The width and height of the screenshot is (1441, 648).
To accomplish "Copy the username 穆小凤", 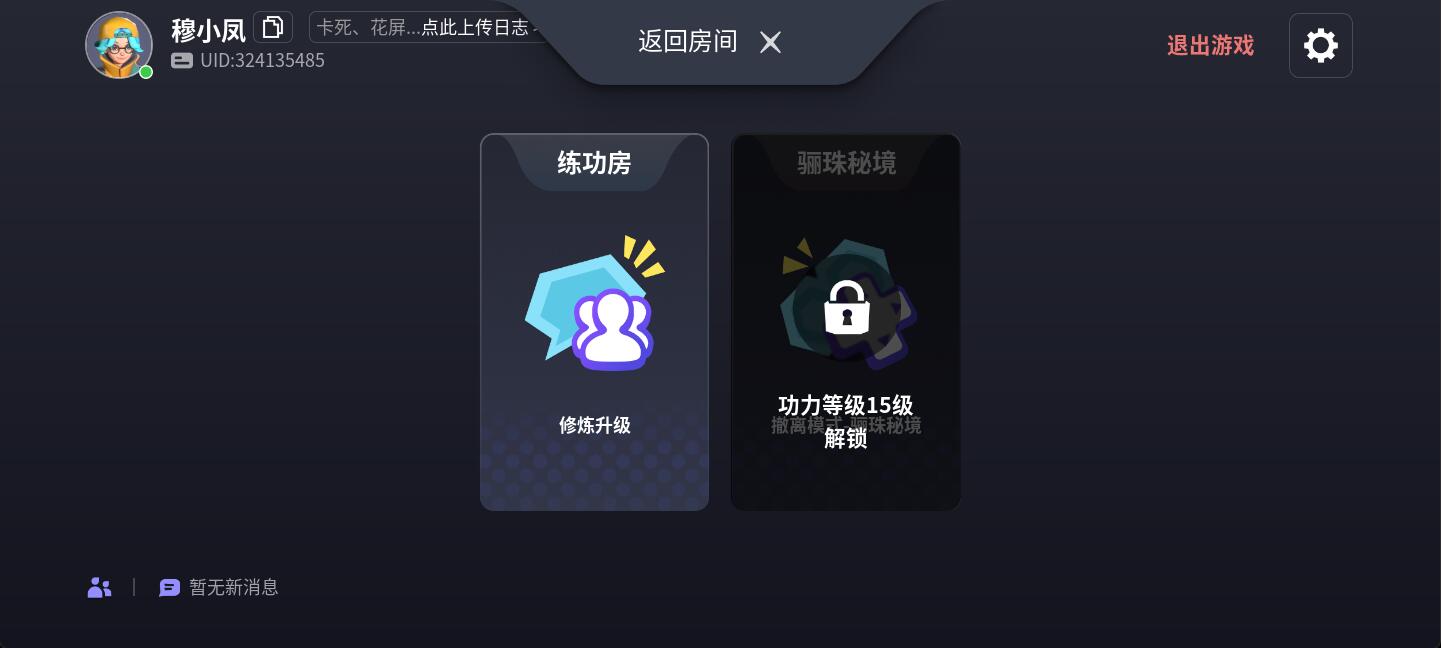I will pyautogui.click(x=272, y=27).
